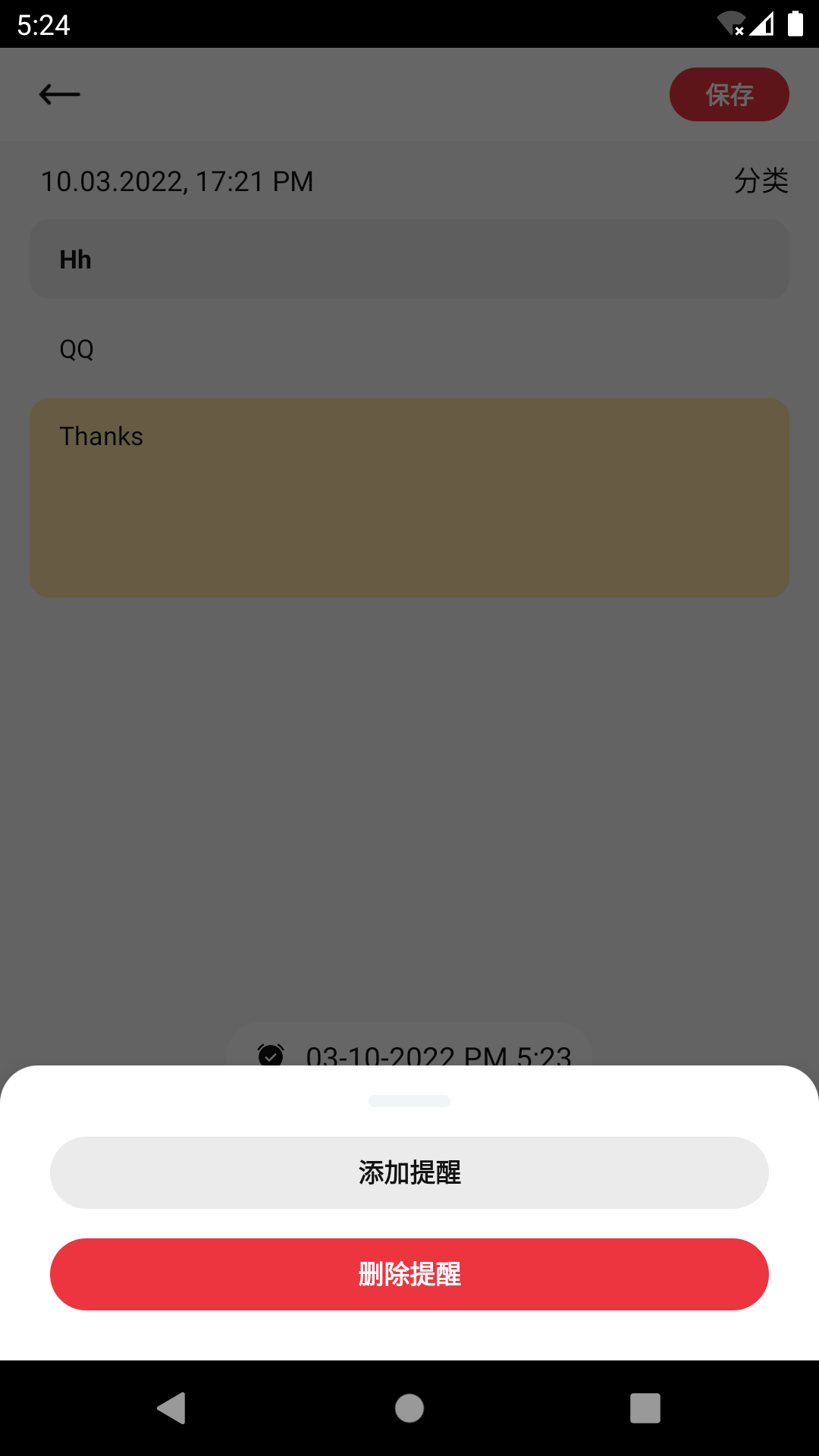Click the Hh title field
This screenshot has height=1456, width=819.
tap(409, 259)
